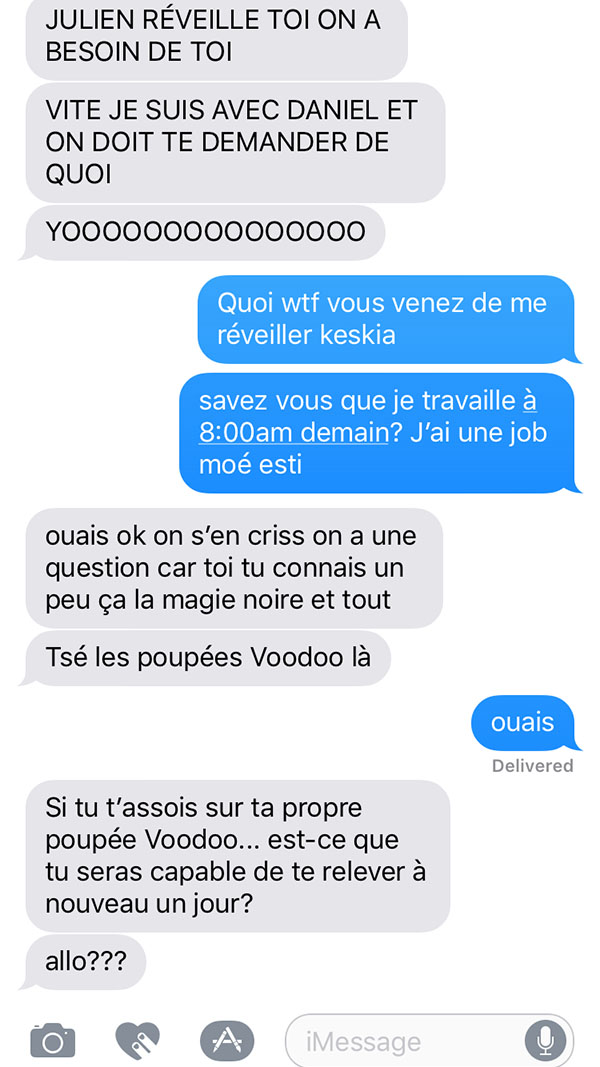The height and width of the screenshot is (1067, 600).
Task: Tap the microphone to record audio
Action: click(x=545, y=1040)
